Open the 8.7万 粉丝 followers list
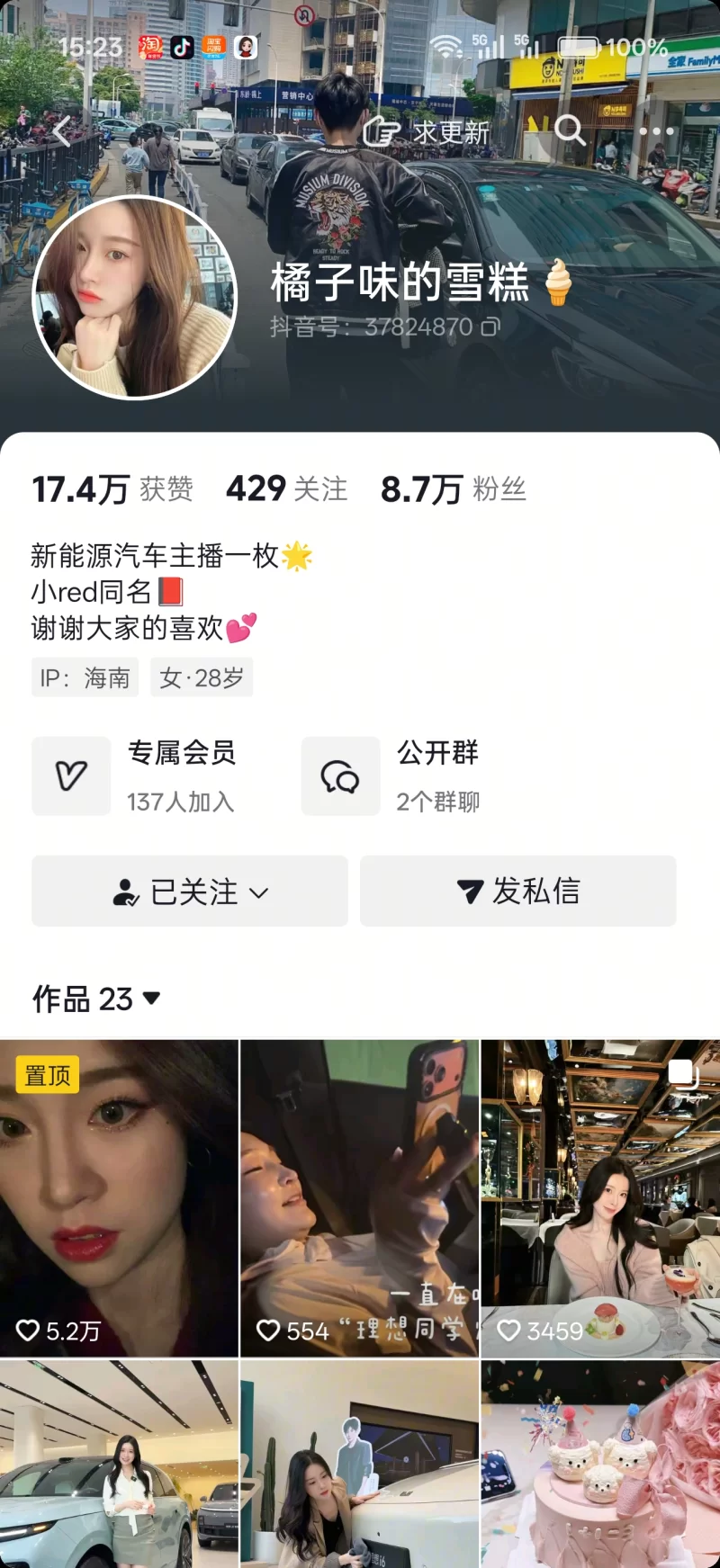Screen dimensions: 720x1568 [453, 489]
